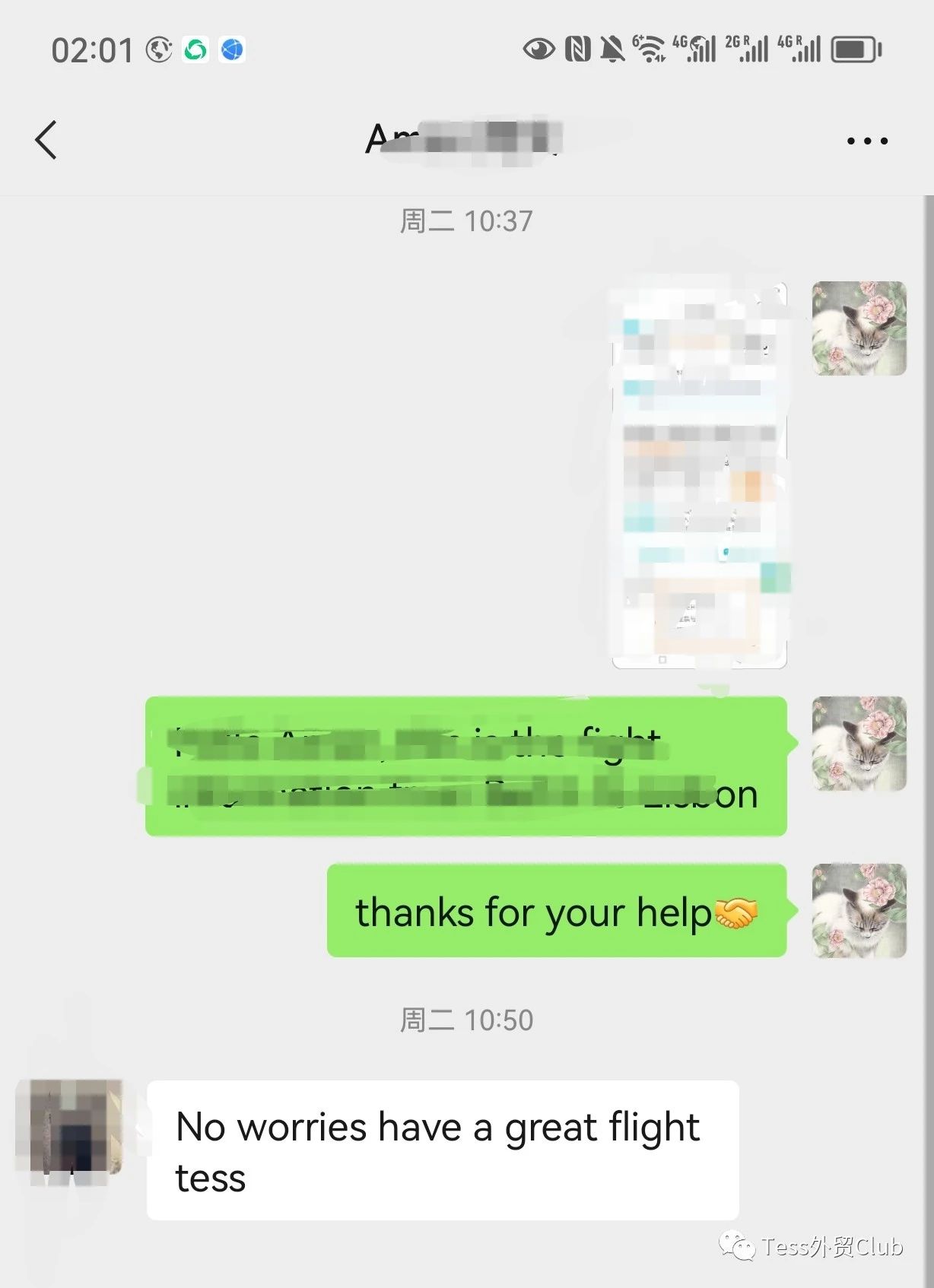The image size is (934, 1288).
Task: Tap the contact's blurred avatar
Action: [x=70, y=1128]
